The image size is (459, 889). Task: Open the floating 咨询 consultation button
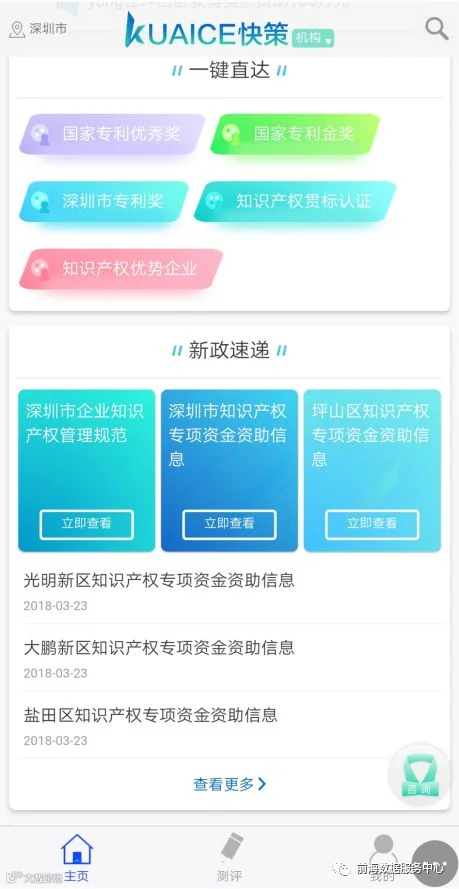(x=419, y=775)
